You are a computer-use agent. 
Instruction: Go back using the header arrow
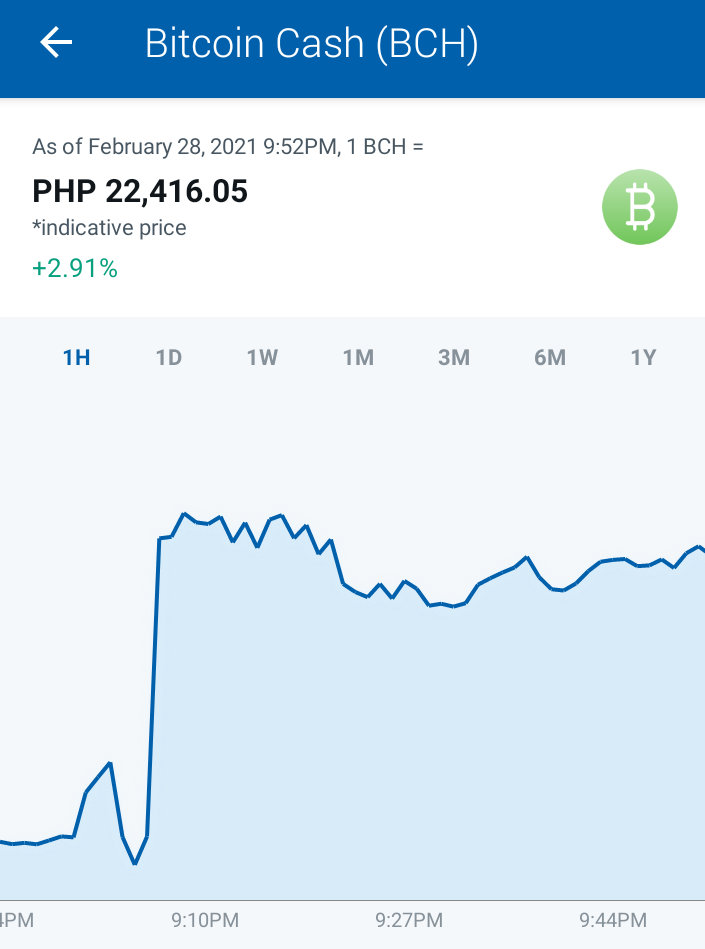pos(56,42)
